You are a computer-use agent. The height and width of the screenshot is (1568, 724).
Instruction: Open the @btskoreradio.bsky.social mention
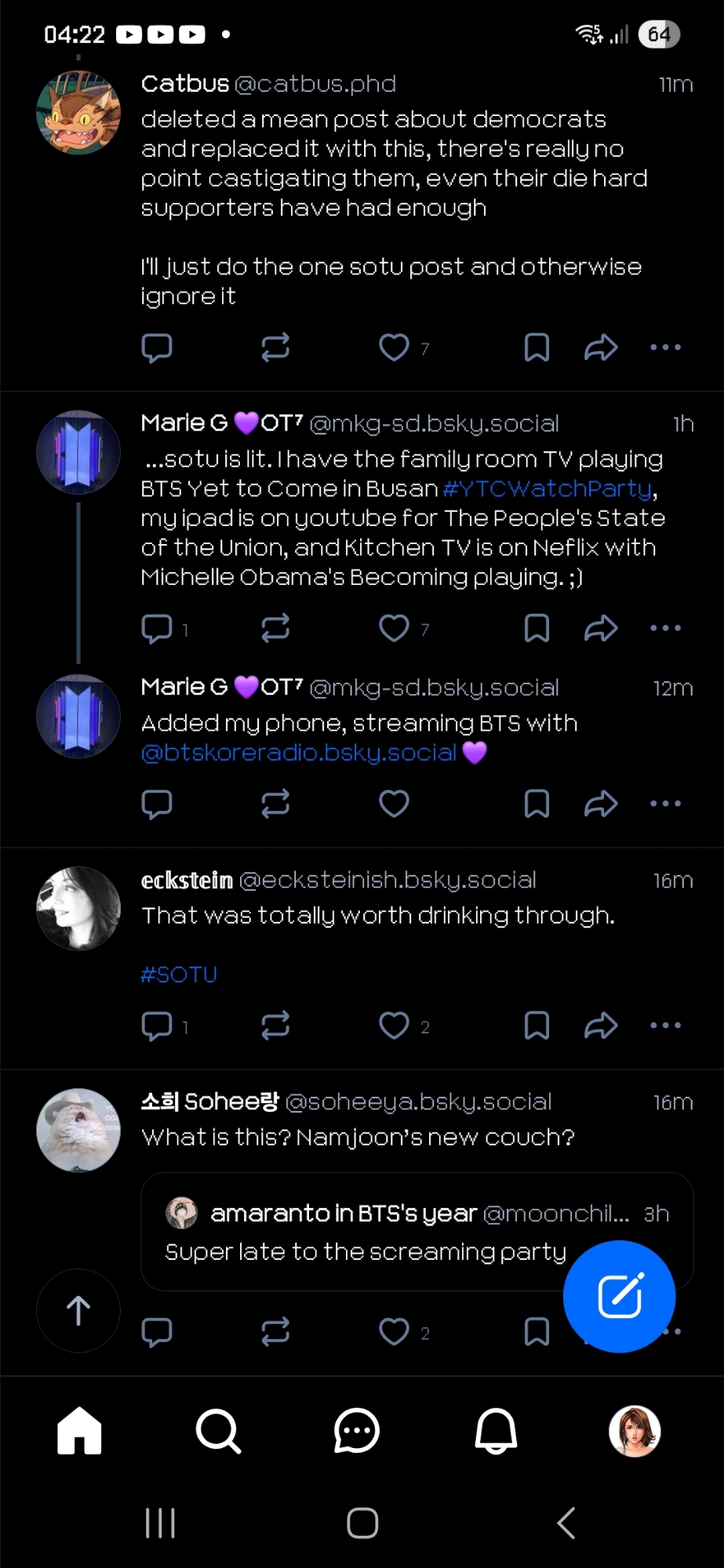299,753
